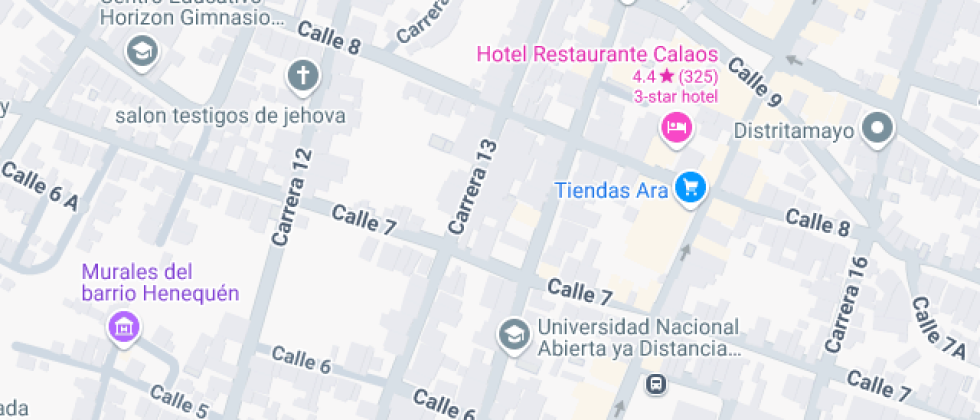This screenshot has width=980, height=420.
Task: Tap the bus stop icon near Calle 7
Action: 655,383
